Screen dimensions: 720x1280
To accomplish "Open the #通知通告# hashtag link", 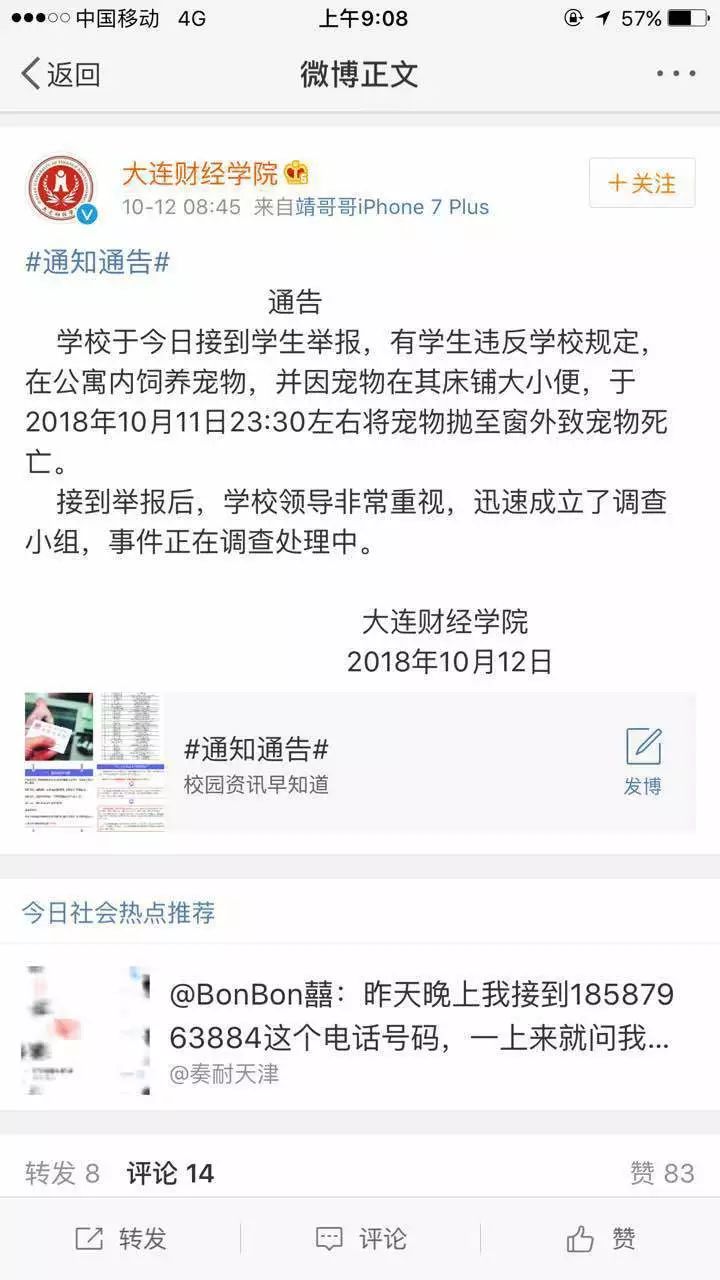I will click(97, 262).
